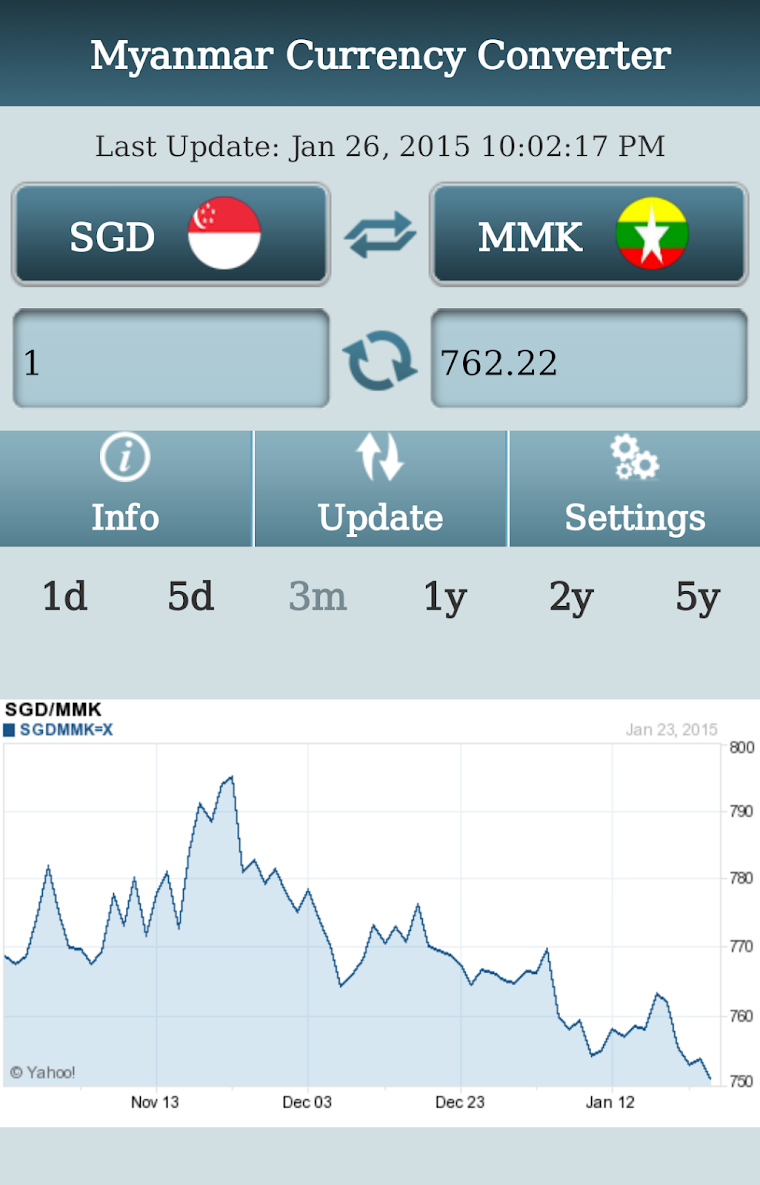
Task: Click the 5d range control
Action: (x=189, y=595)
